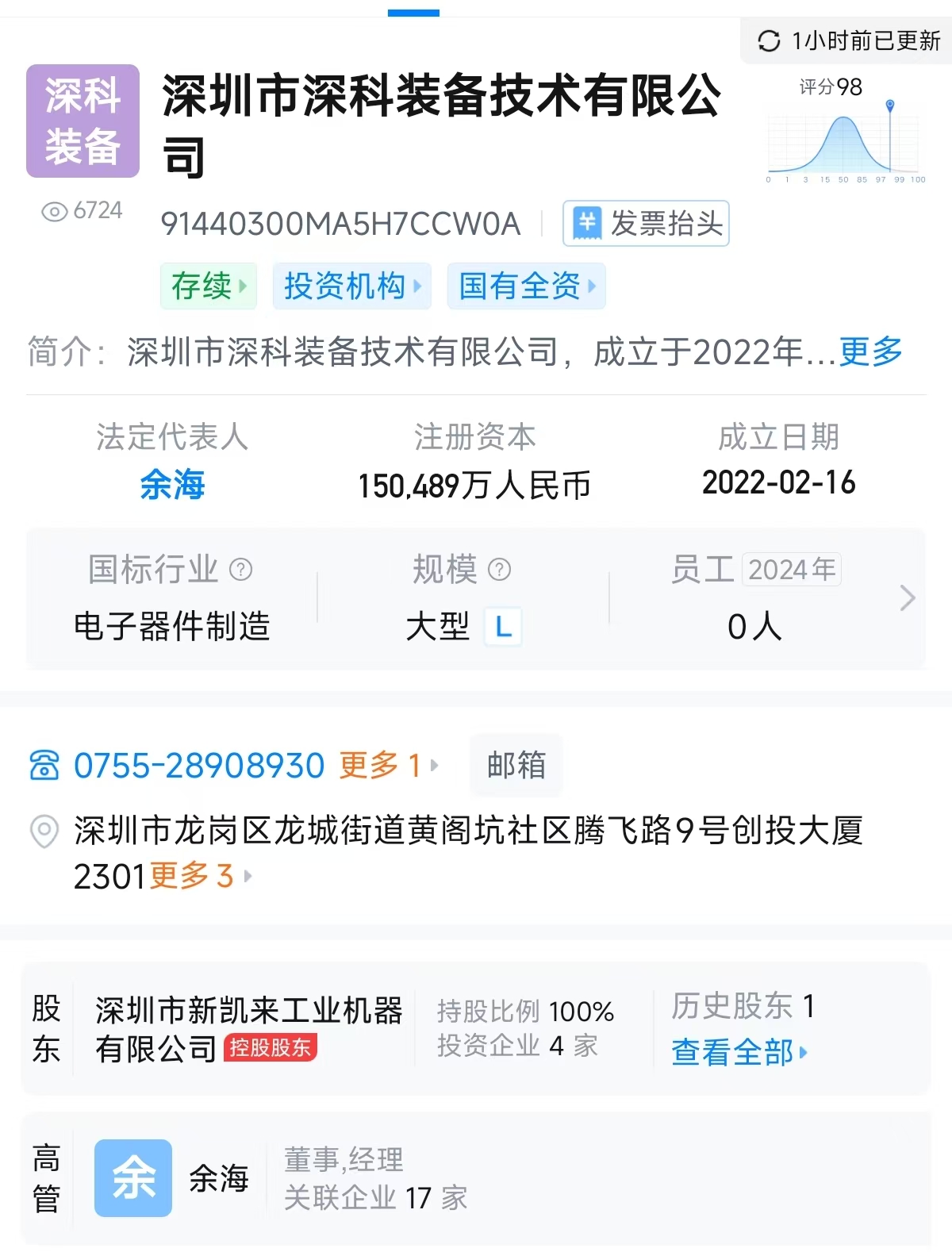Open the 投资机构 tag
The height and width of the screenshot is (1252, 952).
pos(351,286)
